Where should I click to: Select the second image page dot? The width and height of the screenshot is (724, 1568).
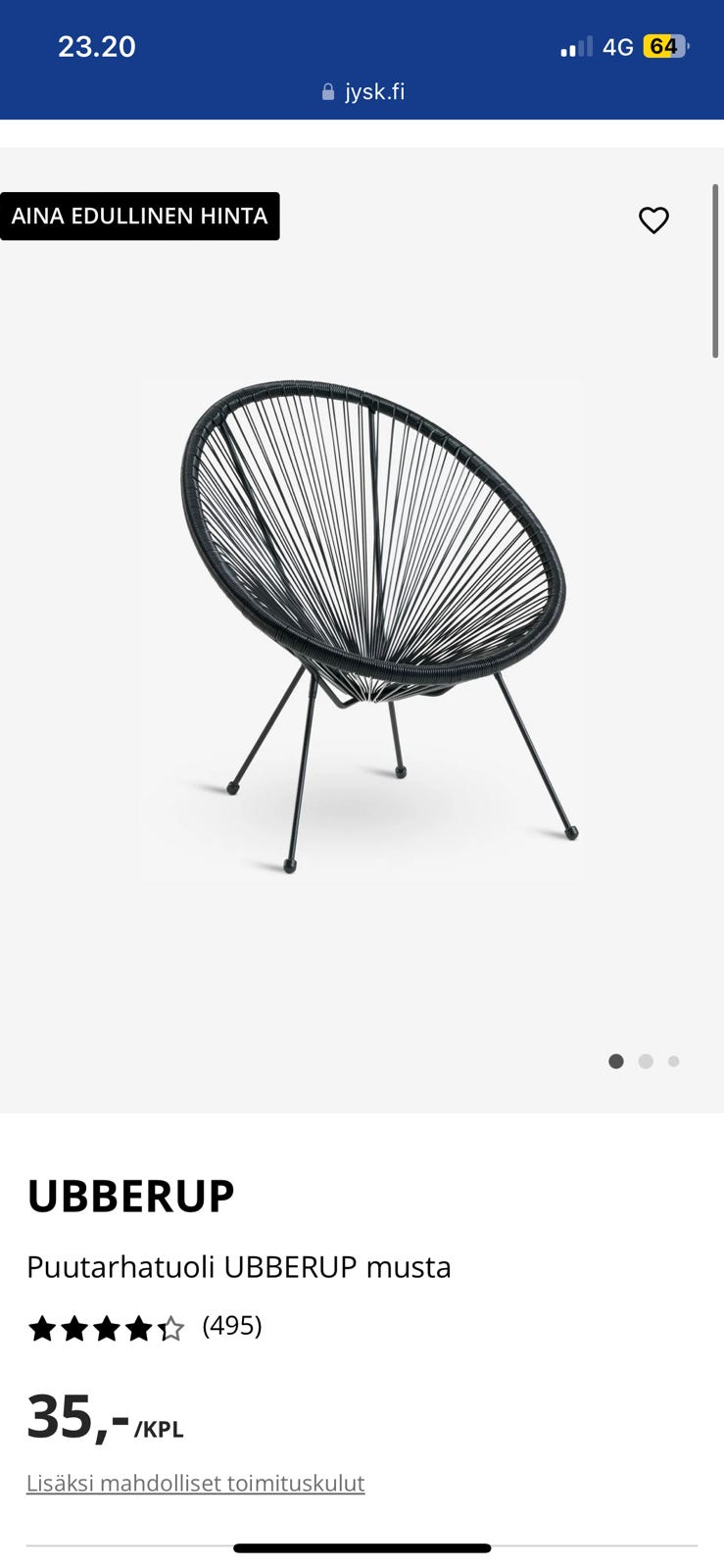(646, 1061)
